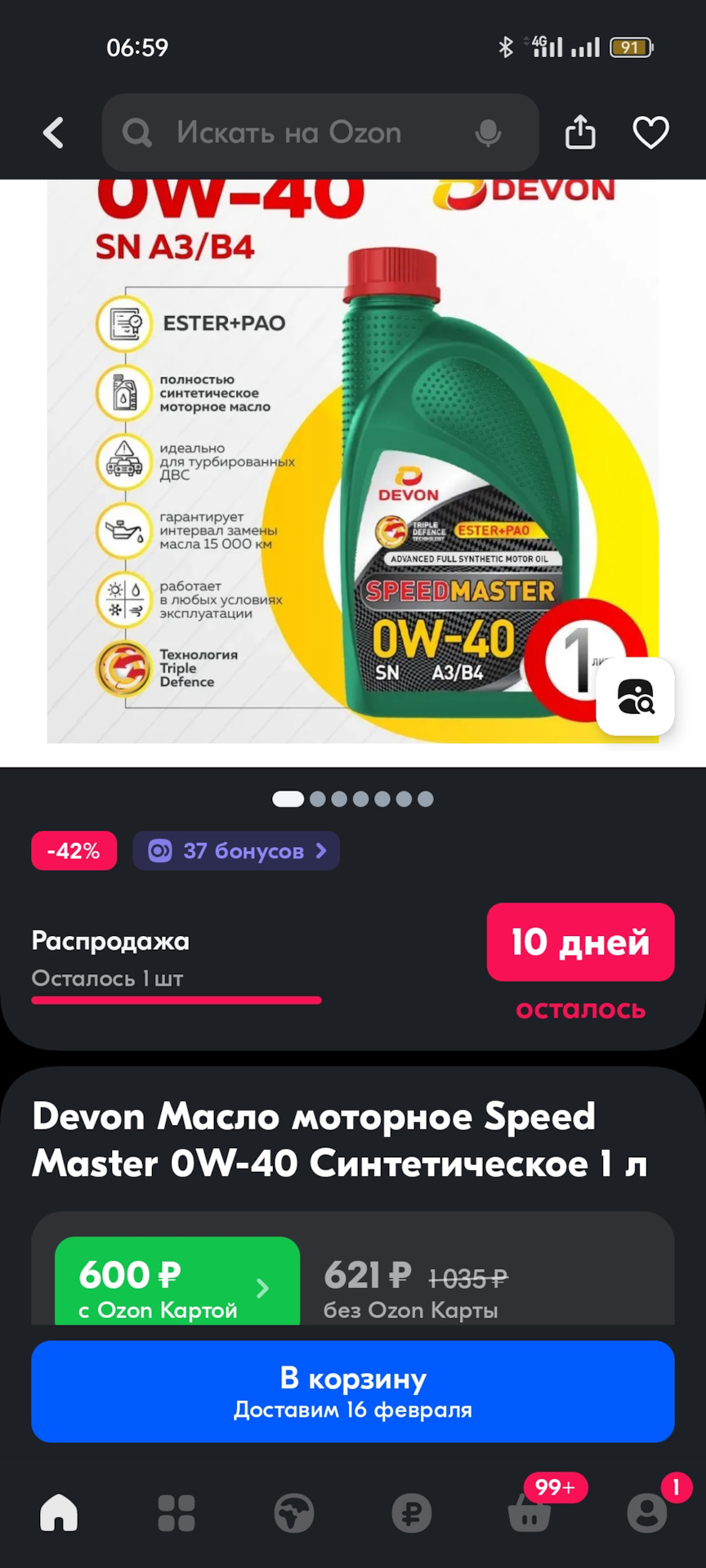The height and width of the screenshot is (1568, 706).
Task: Open the profile tab
Action: pyautogui.click(x=646, y=1512)
